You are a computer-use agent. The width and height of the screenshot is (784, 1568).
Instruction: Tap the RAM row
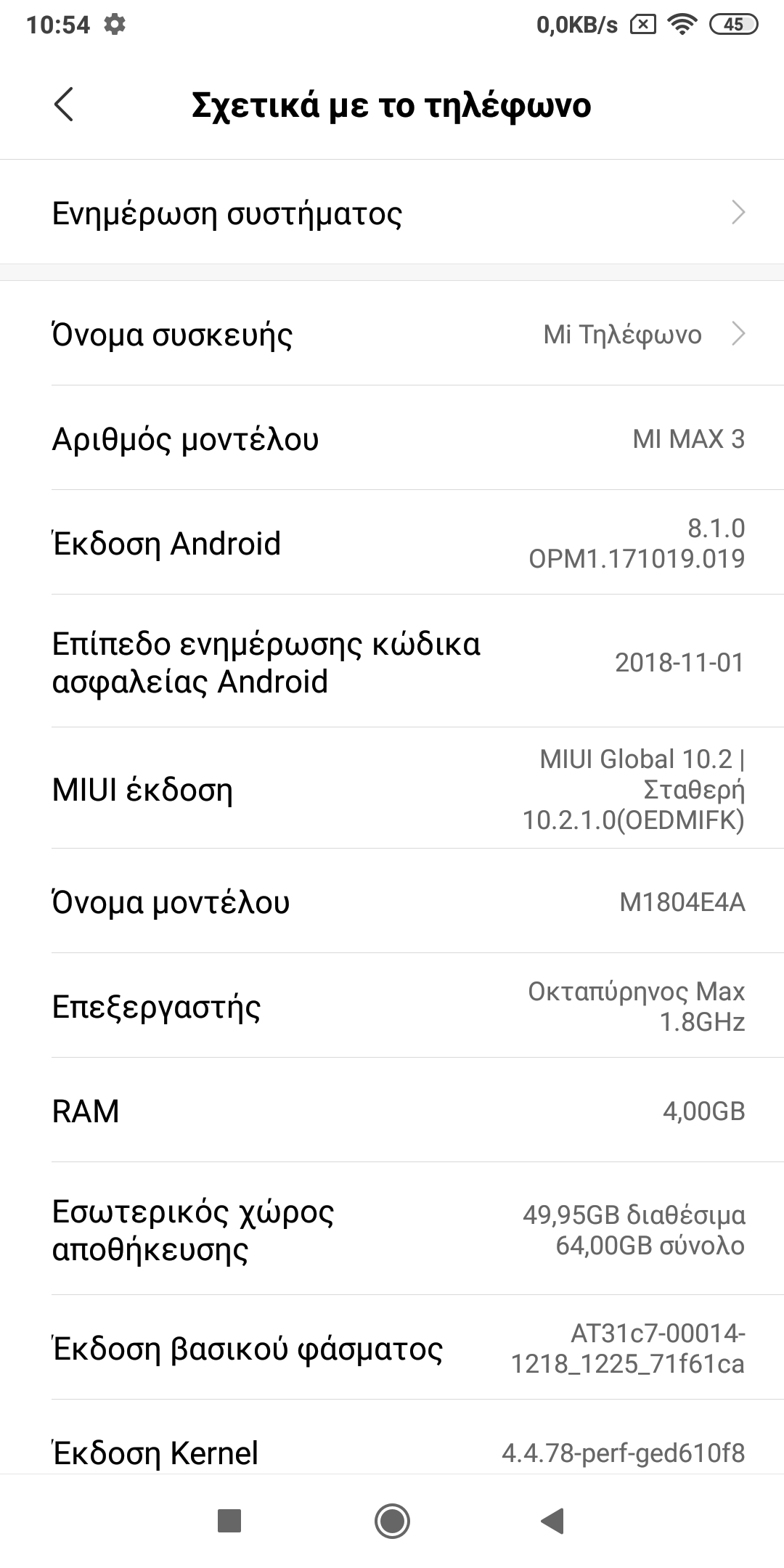(x=392, y=1111)
